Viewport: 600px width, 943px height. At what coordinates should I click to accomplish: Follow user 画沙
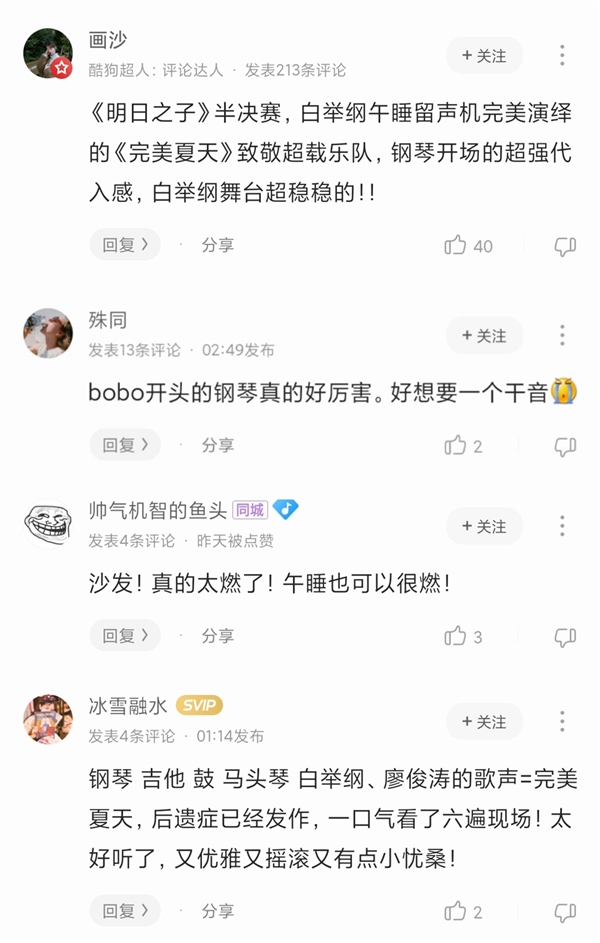tap(484, 56)
